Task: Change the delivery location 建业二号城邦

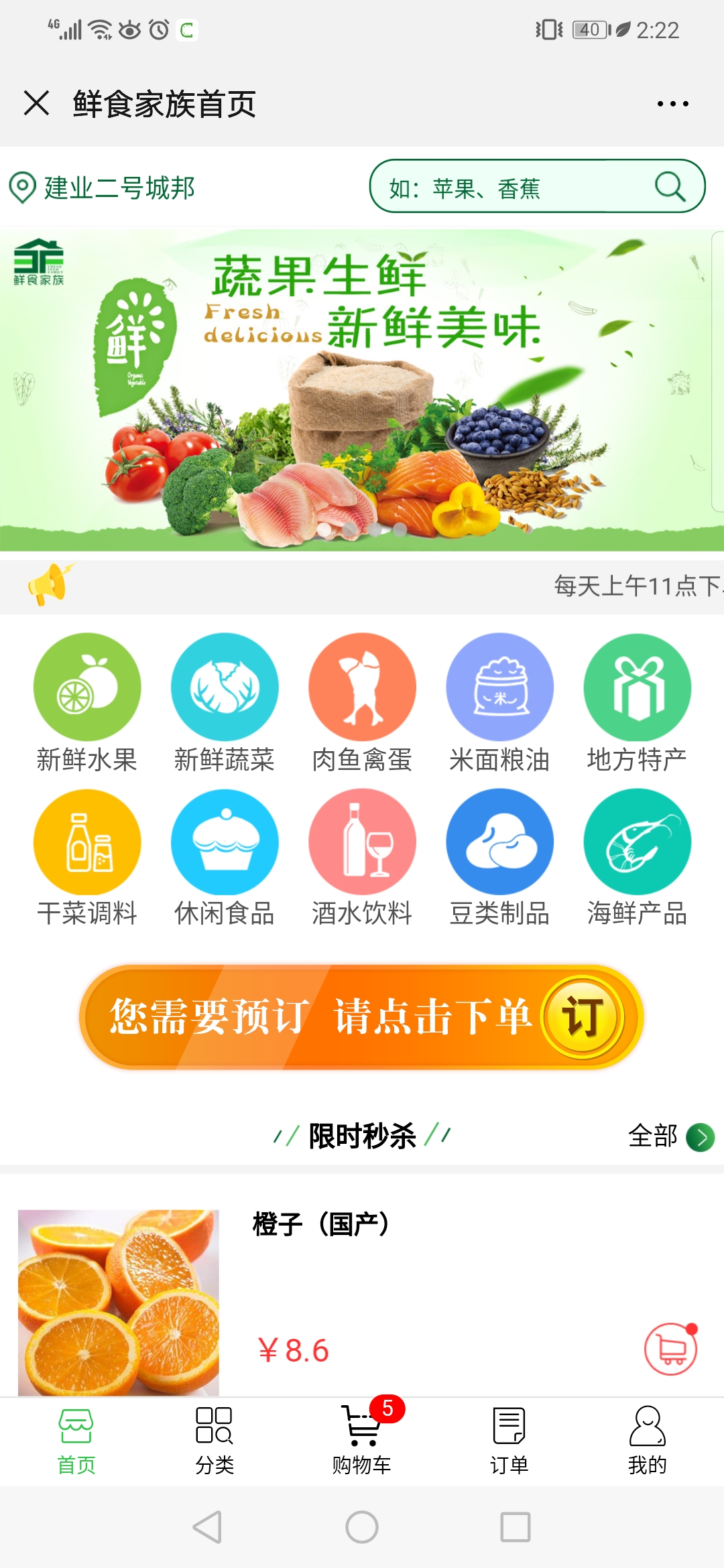Action: point(102,188)
